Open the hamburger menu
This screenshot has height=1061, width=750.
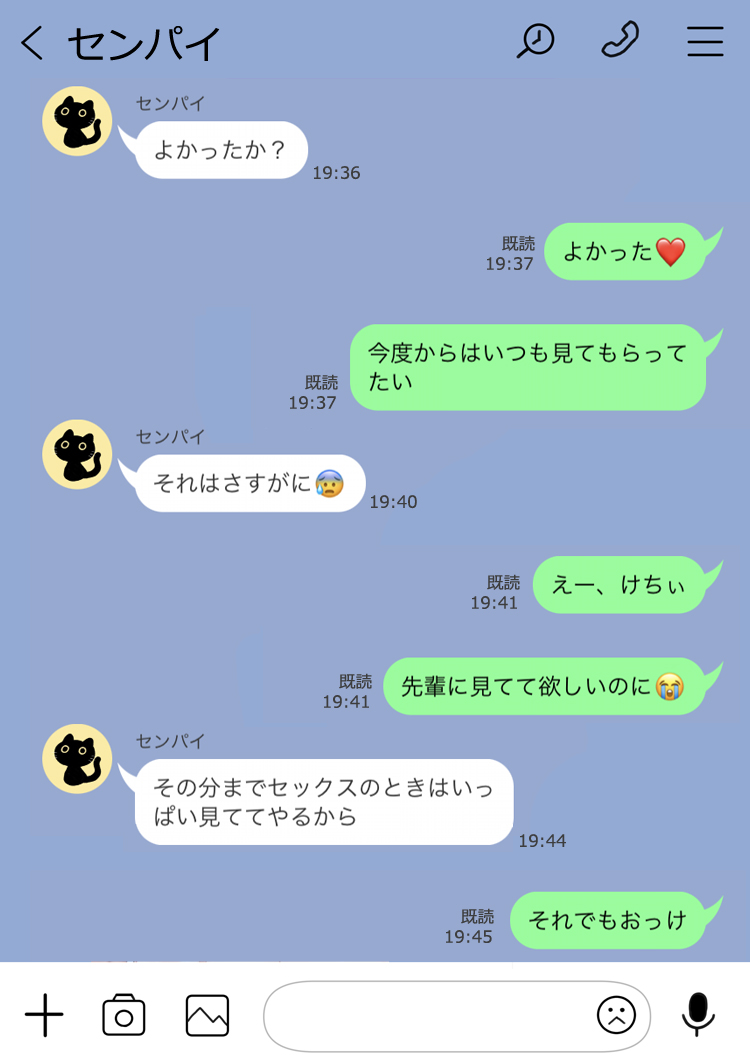point(705,41)
